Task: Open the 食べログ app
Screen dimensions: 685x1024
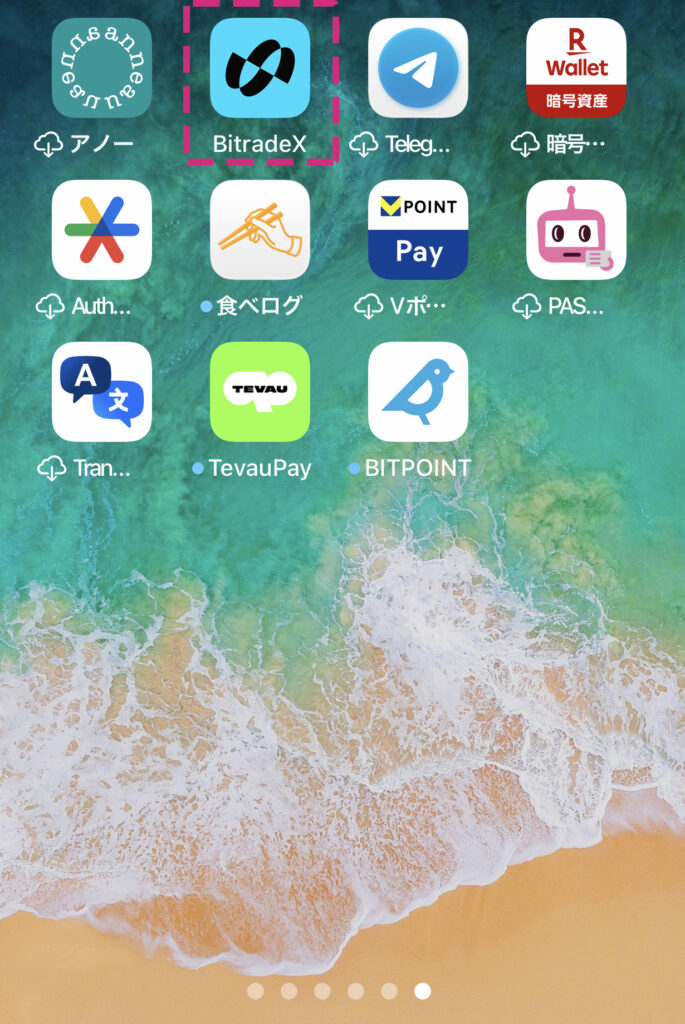Action: (260, 230)
